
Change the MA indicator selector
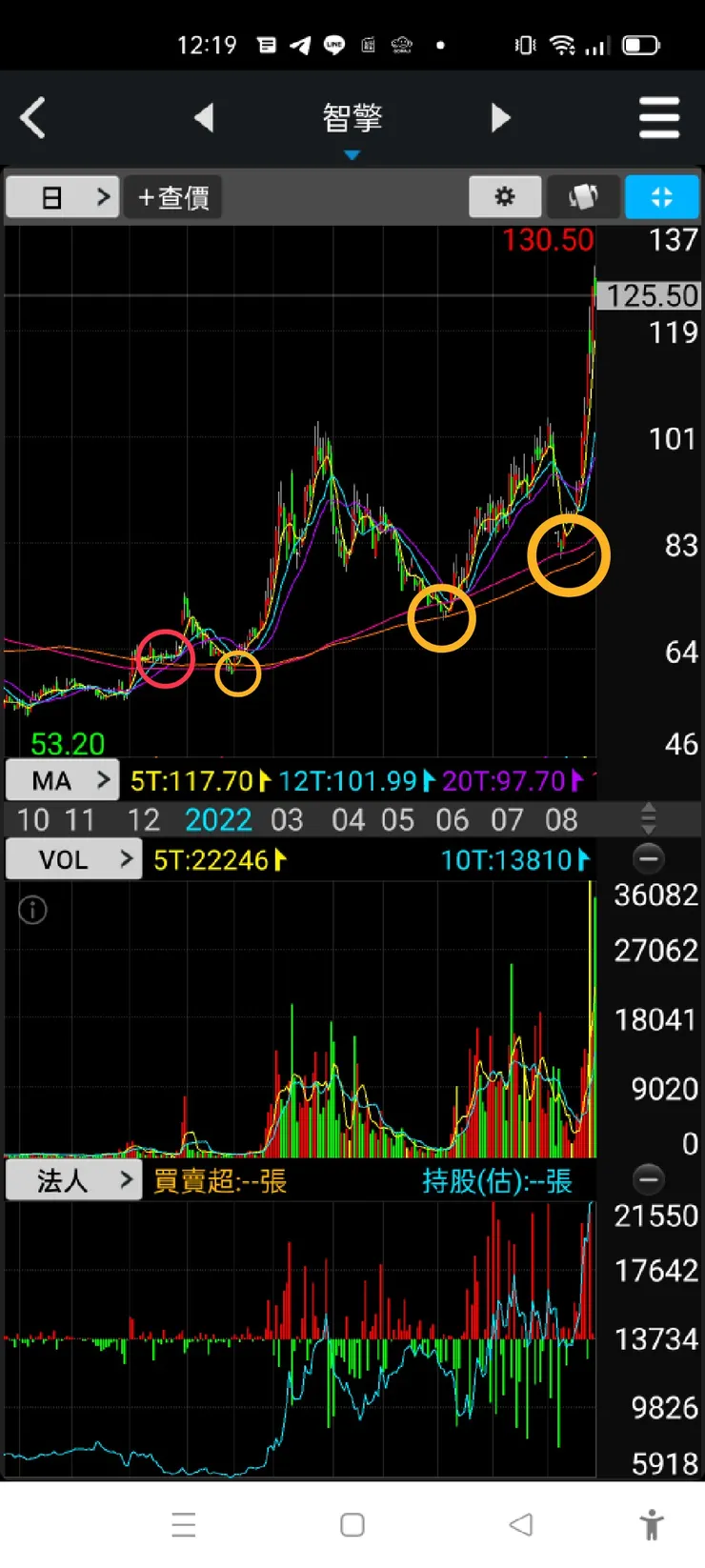point(63,781)
